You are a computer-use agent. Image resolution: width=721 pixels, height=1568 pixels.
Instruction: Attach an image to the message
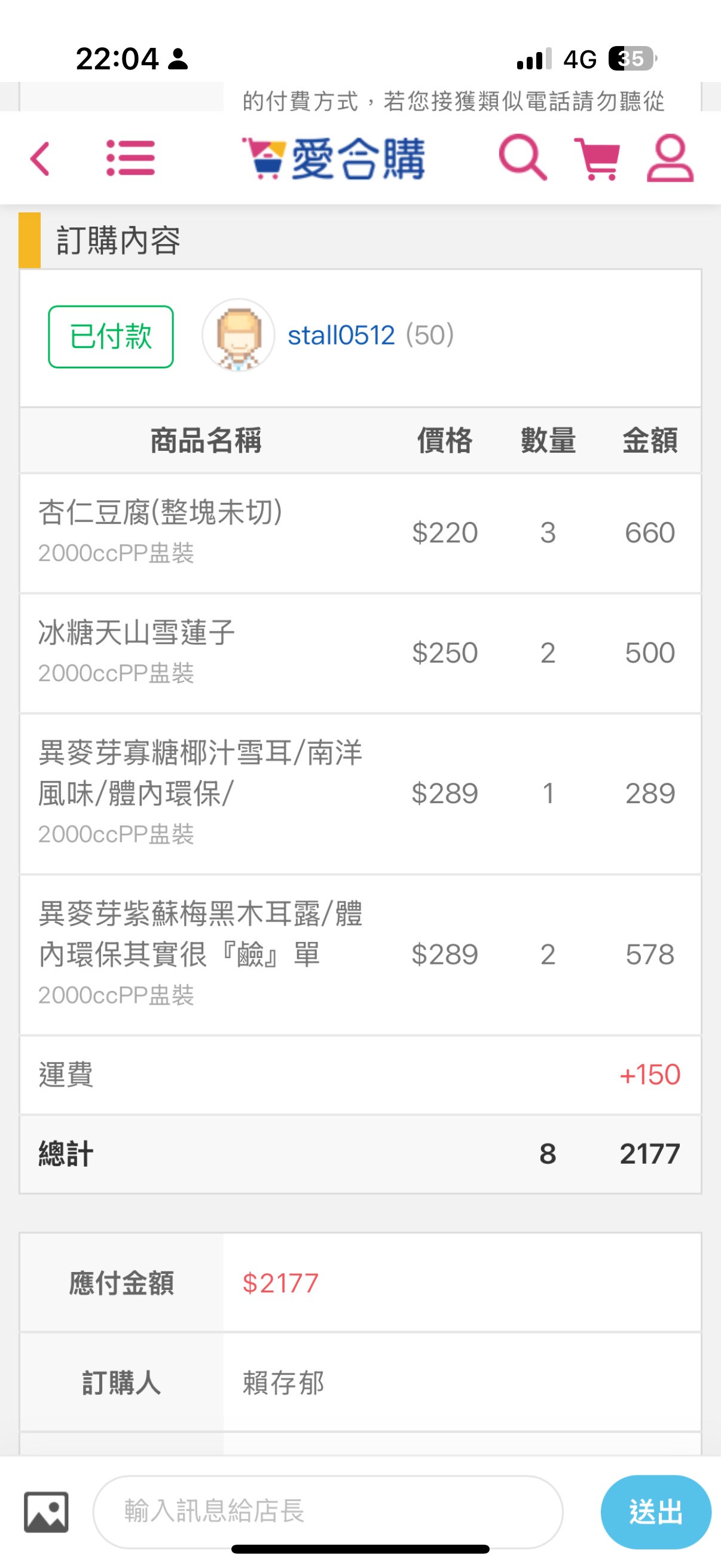[46, 1511]
